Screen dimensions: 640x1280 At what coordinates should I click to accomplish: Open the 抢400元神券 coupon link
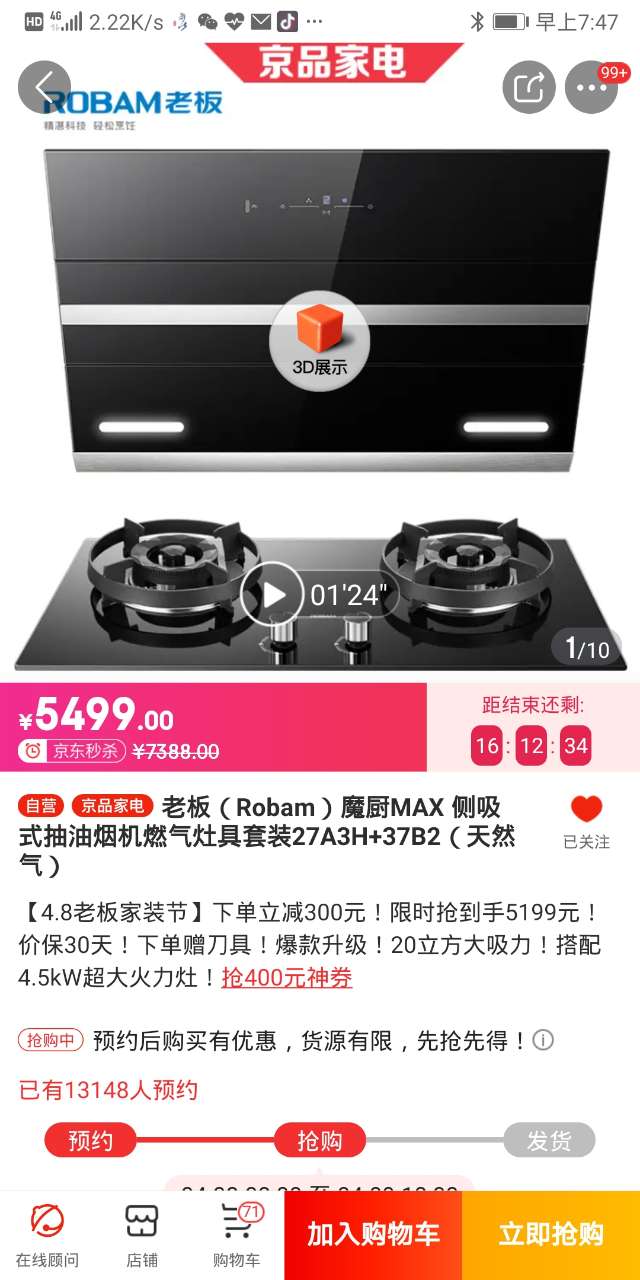(x=287, y=977)
